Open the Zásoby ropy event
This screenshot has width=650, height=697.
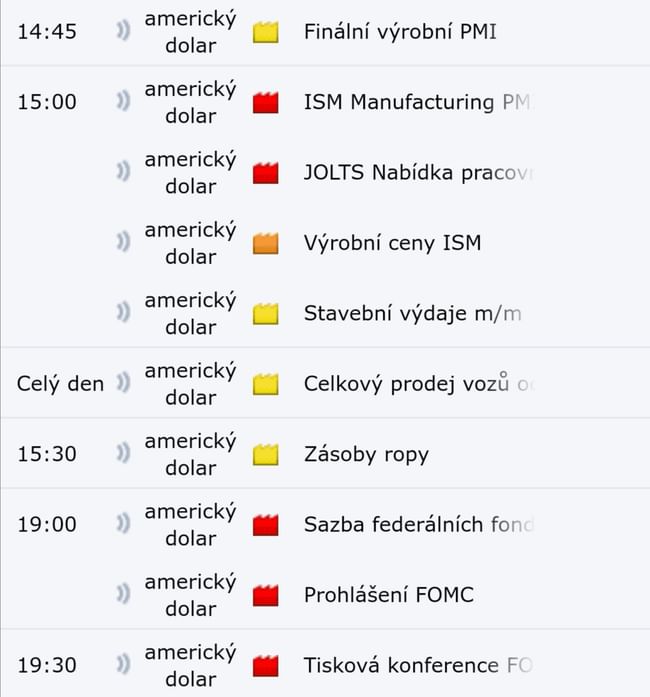coord(366,454)
